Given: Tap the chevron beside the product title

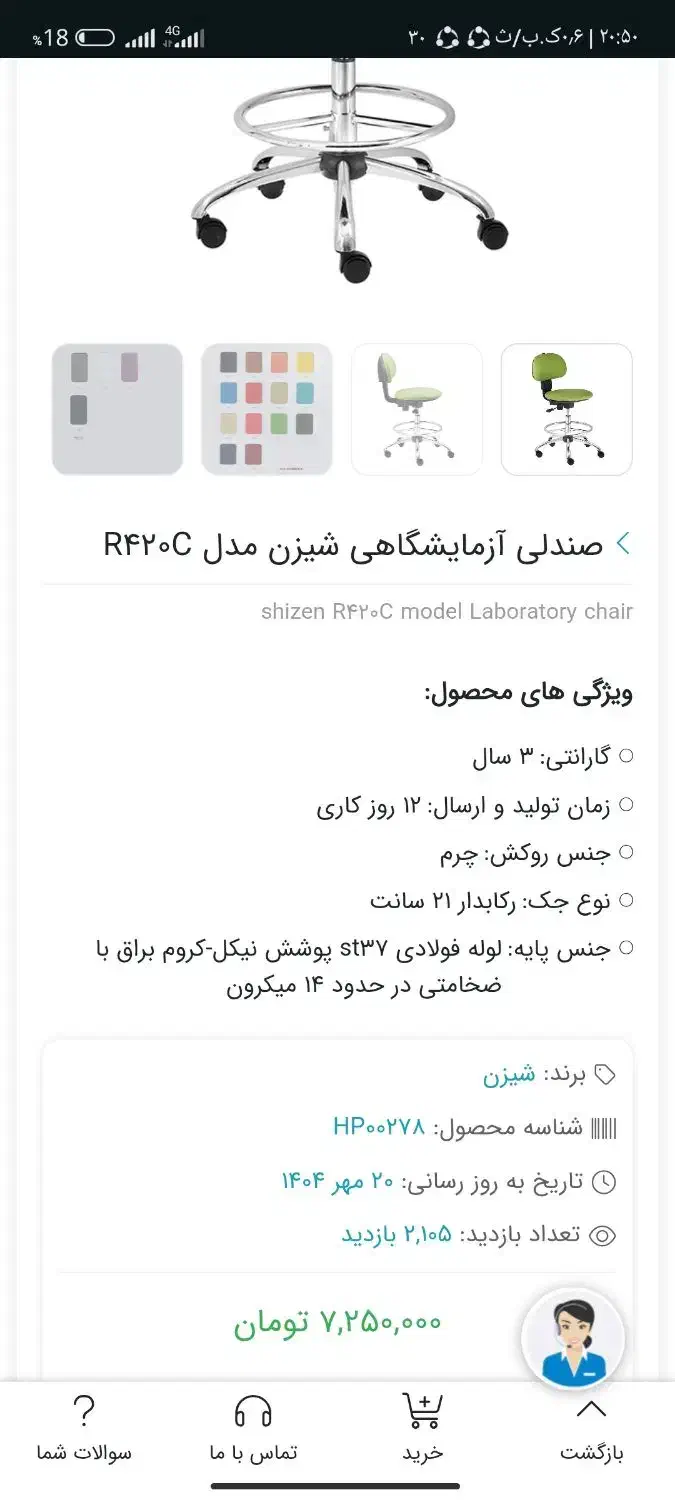Looking at the screenshot, I should click(x=623, y=544).
